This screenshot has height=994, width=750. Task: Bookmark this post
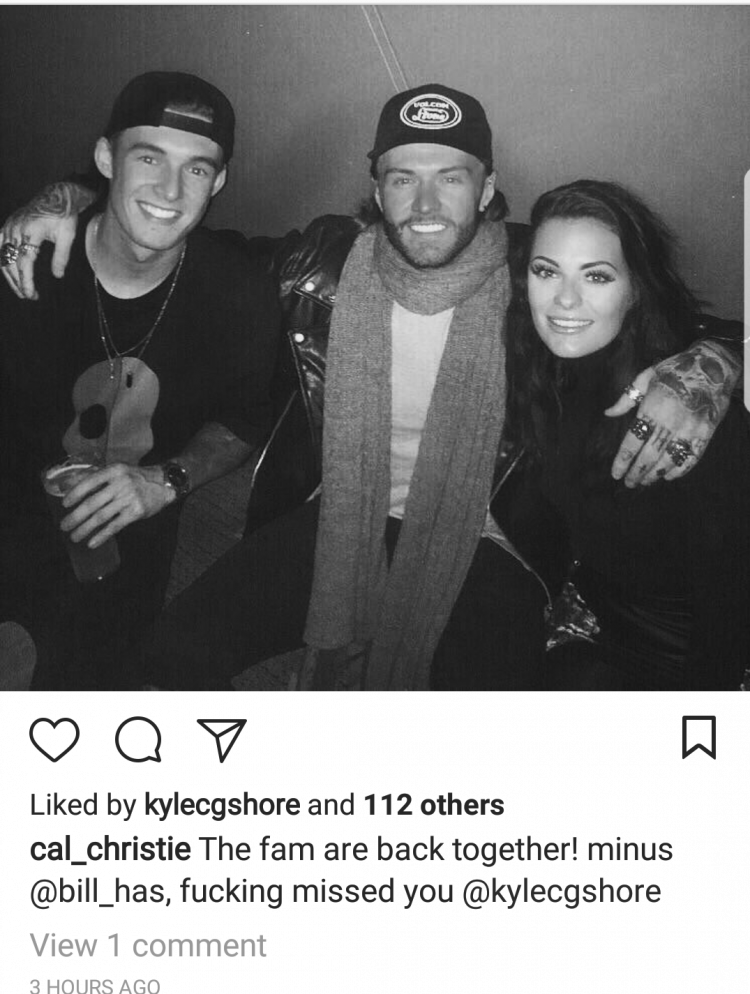pyautogui.click(x=699, y=738)
